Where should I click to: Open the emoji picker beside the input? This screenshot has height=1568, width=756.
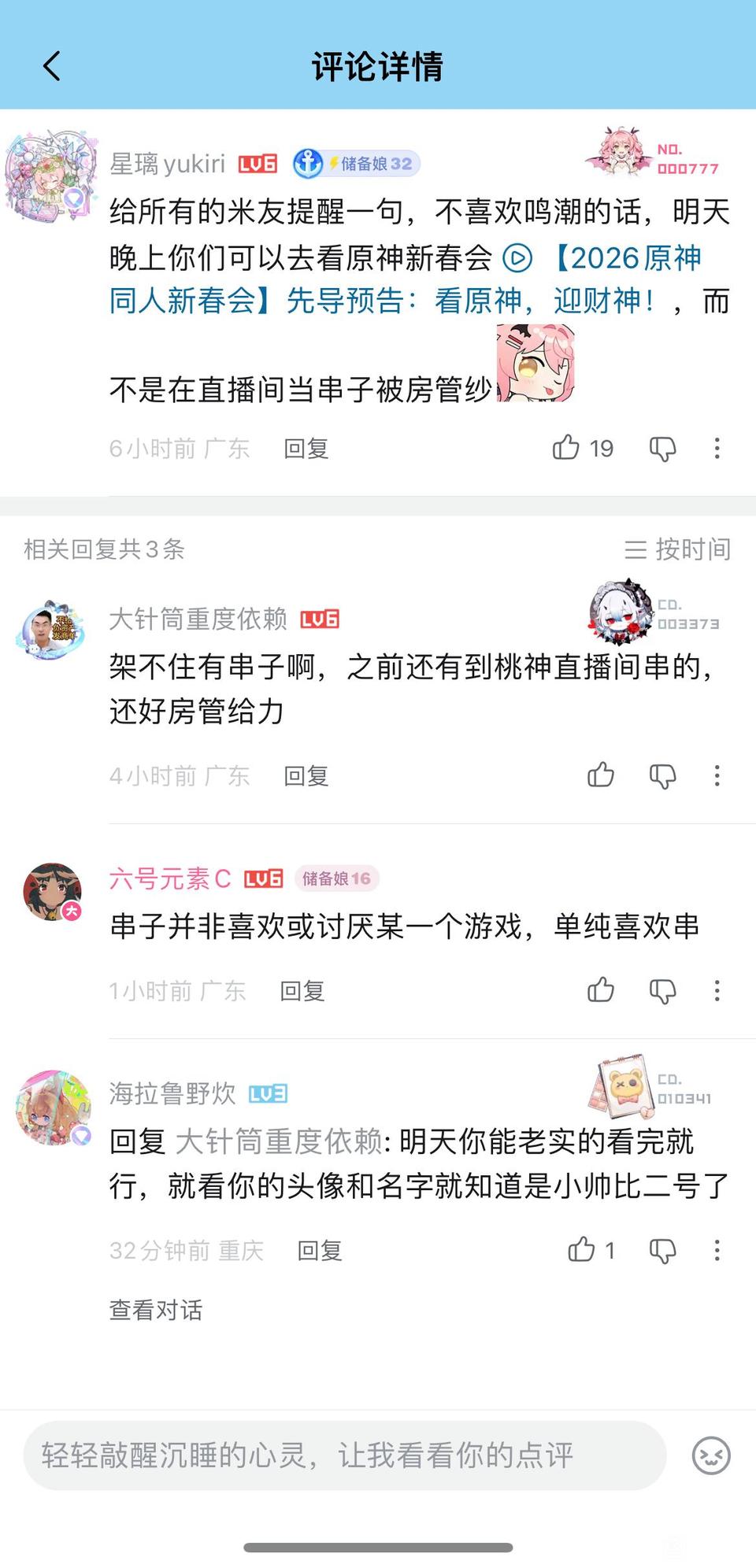711,1455
